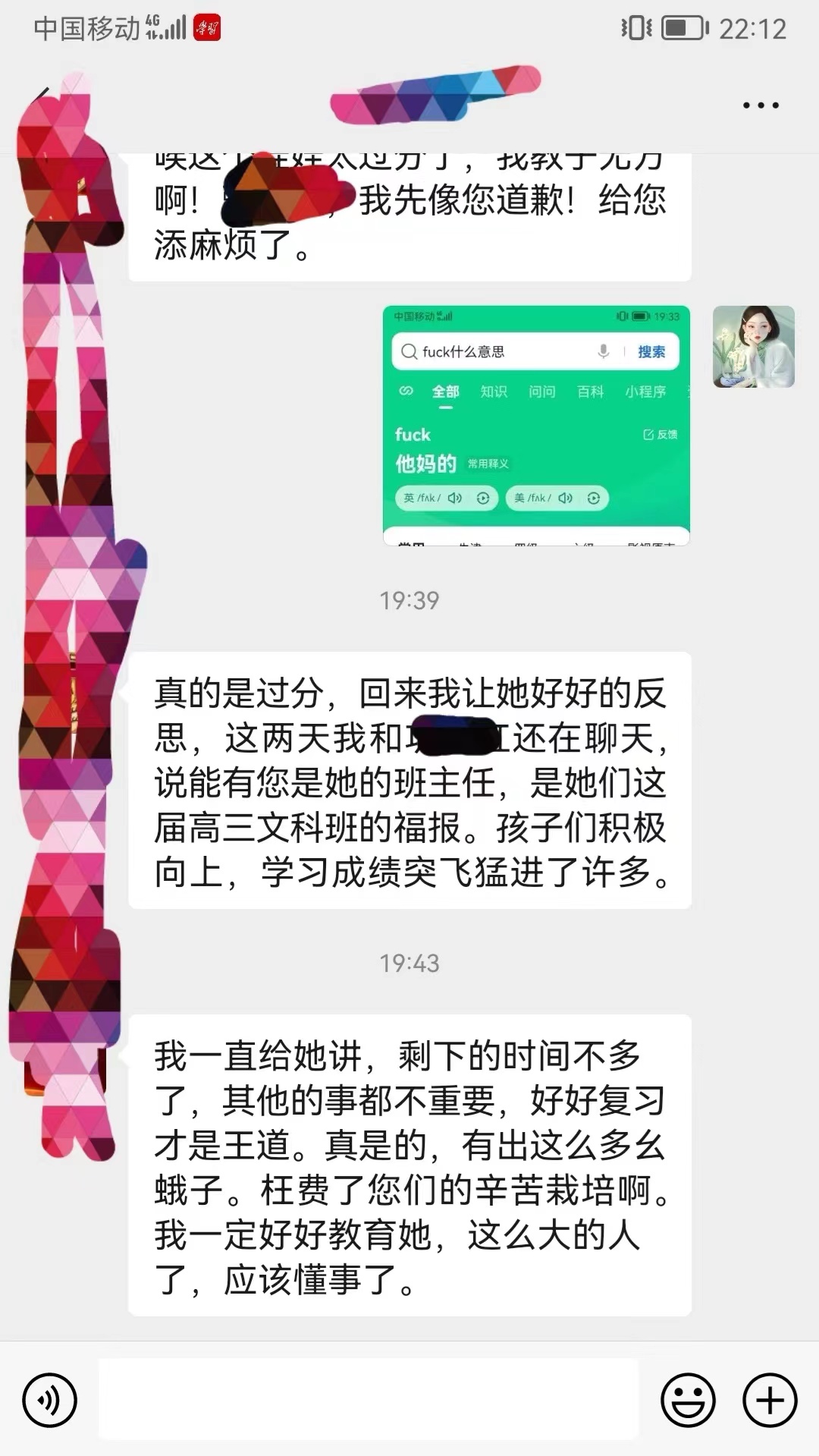Open the emoji picker
The image size is (819, 1456).
click(688, 1400)
